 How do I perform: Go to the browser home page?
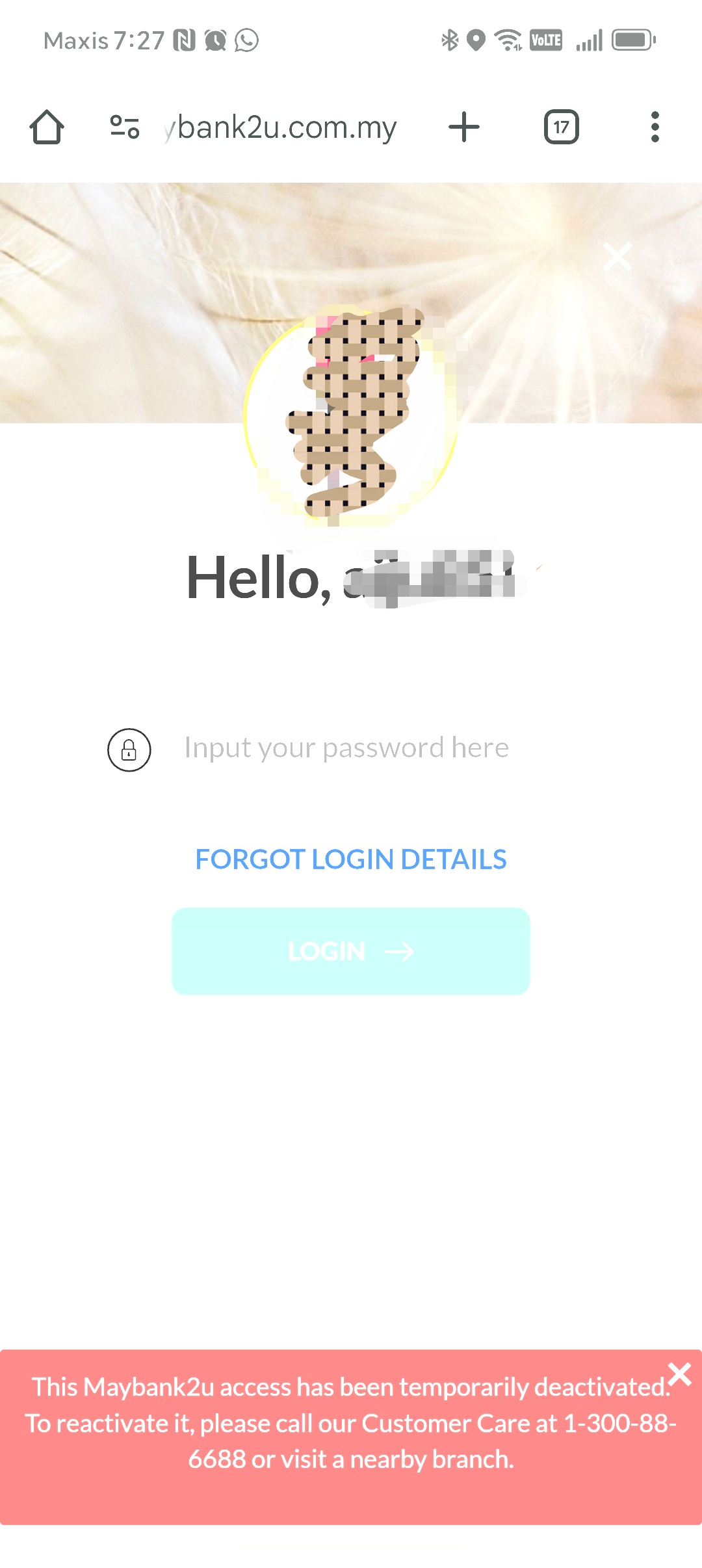(x=47, y=127)
